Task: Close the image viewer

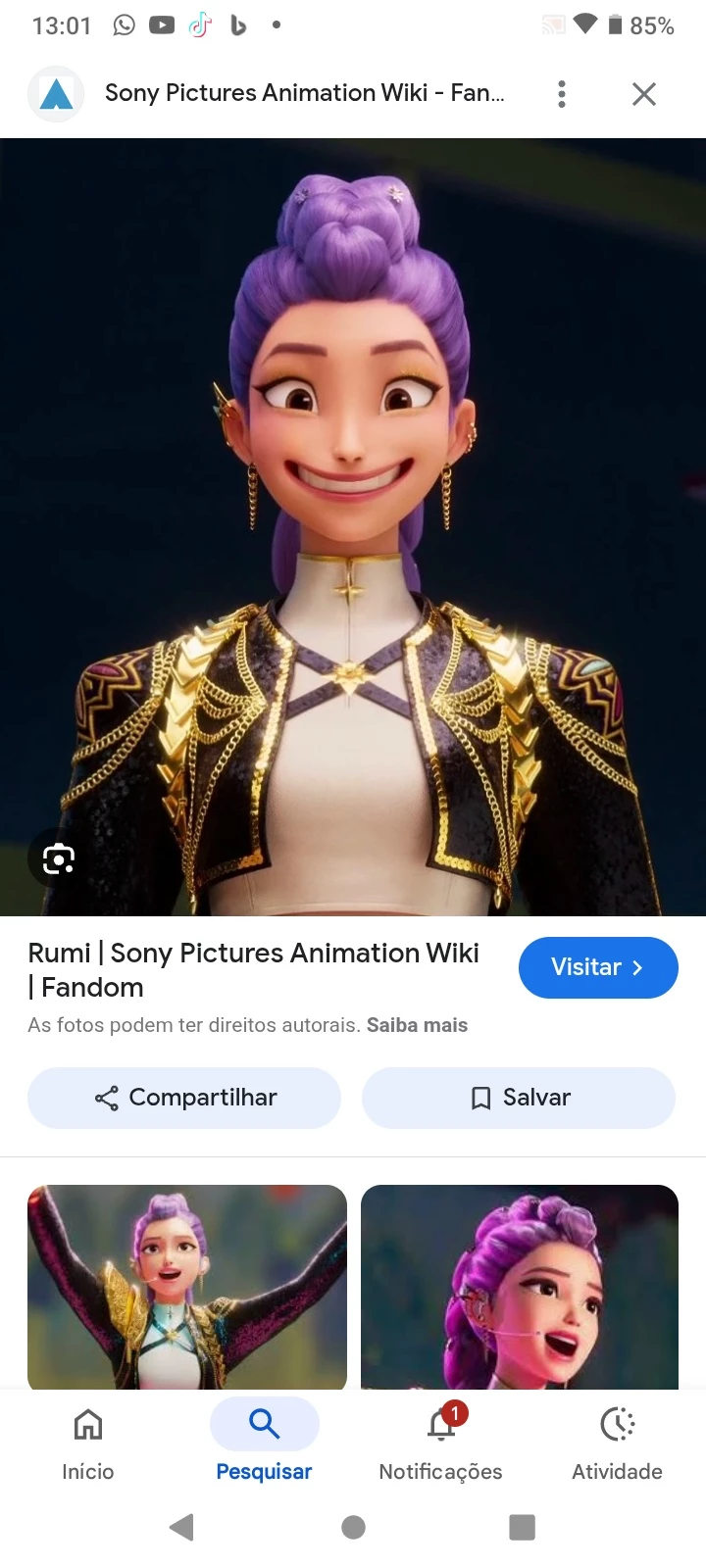Action: 644,94
